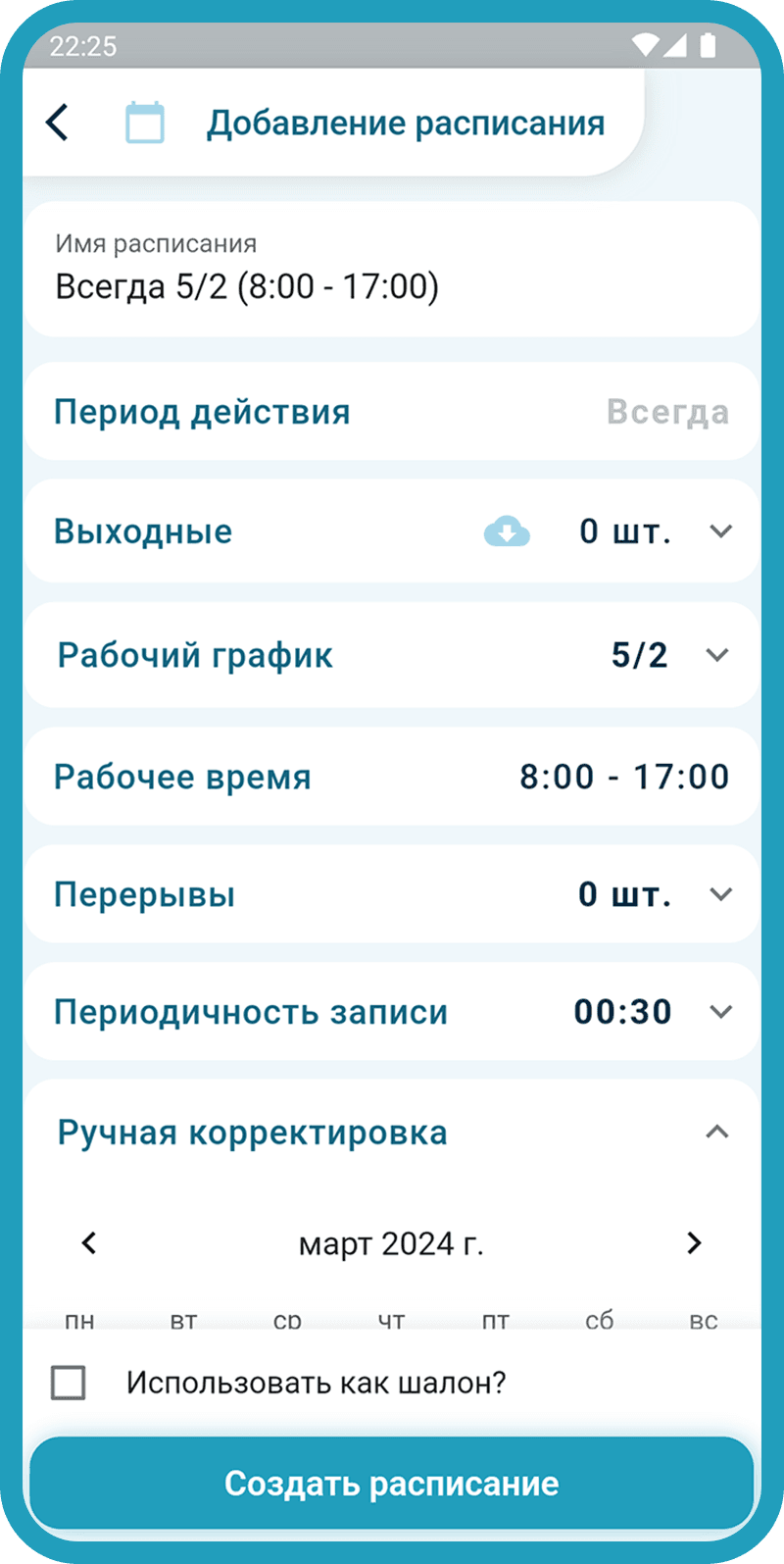This screenshot has height=1564, width=784.
Task: Change Рабочее время 8:00 - 17:00
Action: coord(623,777)
